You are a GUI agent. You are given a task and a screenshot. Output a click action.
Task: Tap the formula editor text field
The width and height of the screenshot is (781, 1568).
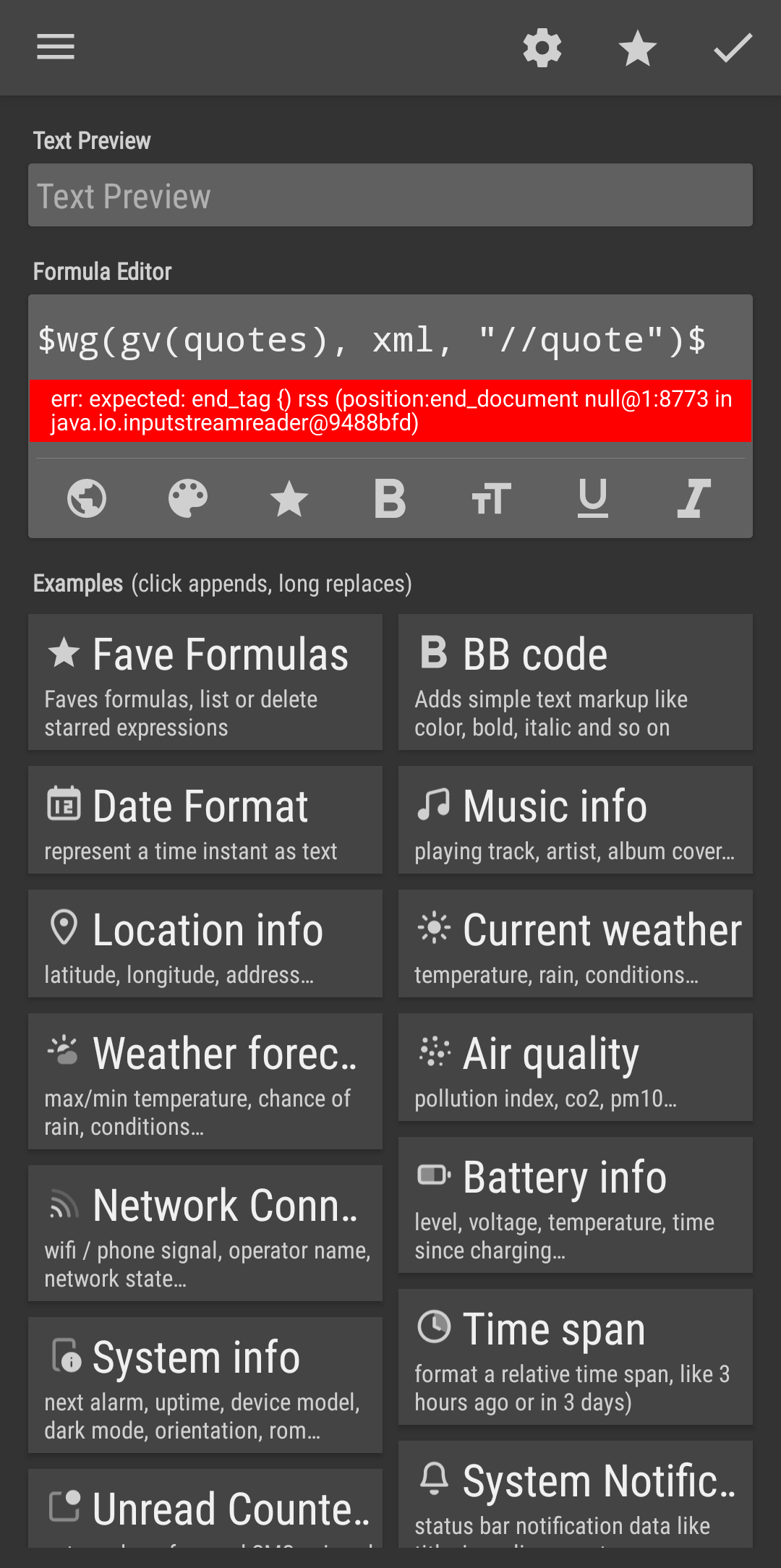[x=390, y=338]
